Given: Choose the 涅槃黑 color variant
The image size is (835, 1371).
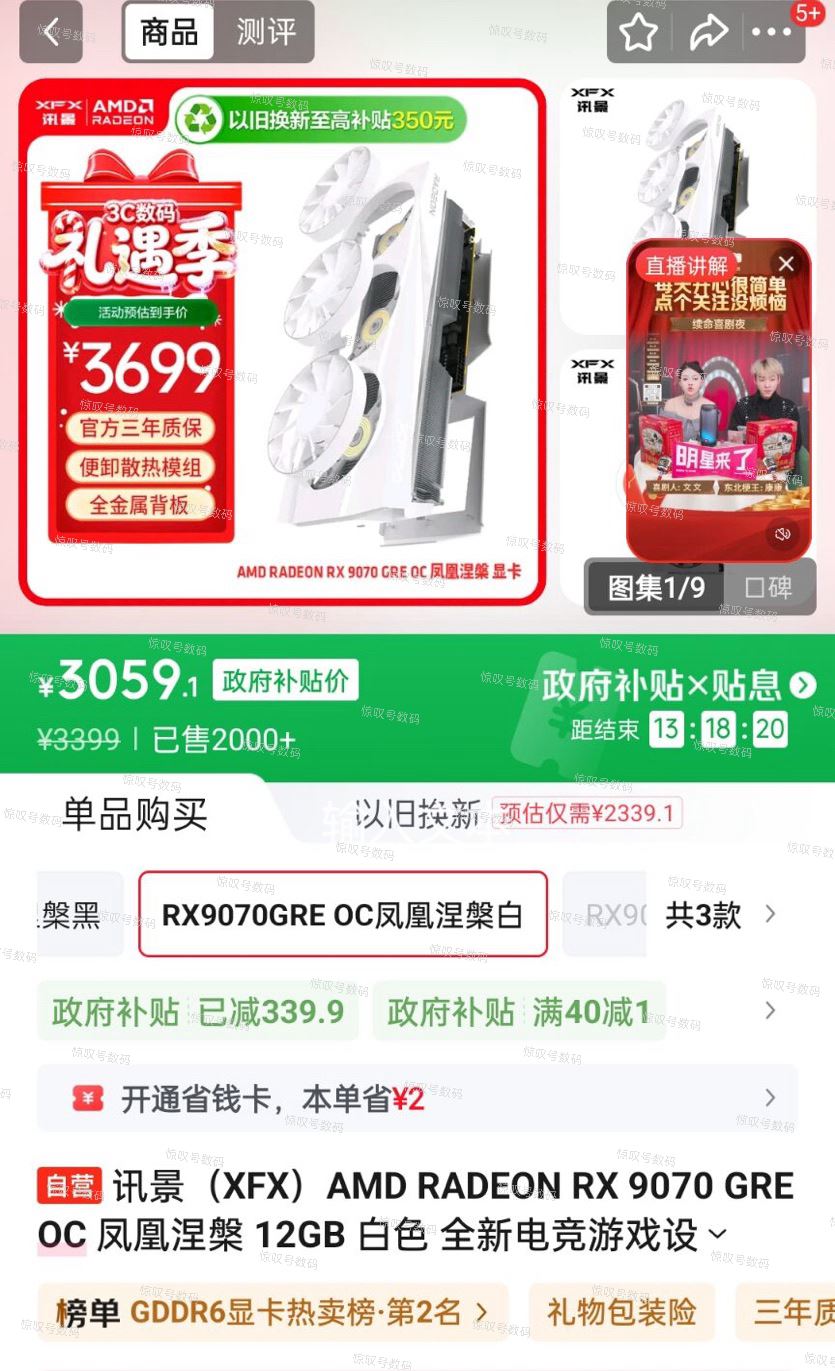Looking at the screenshot, I should pyautogui.click(x=75, y=914).
